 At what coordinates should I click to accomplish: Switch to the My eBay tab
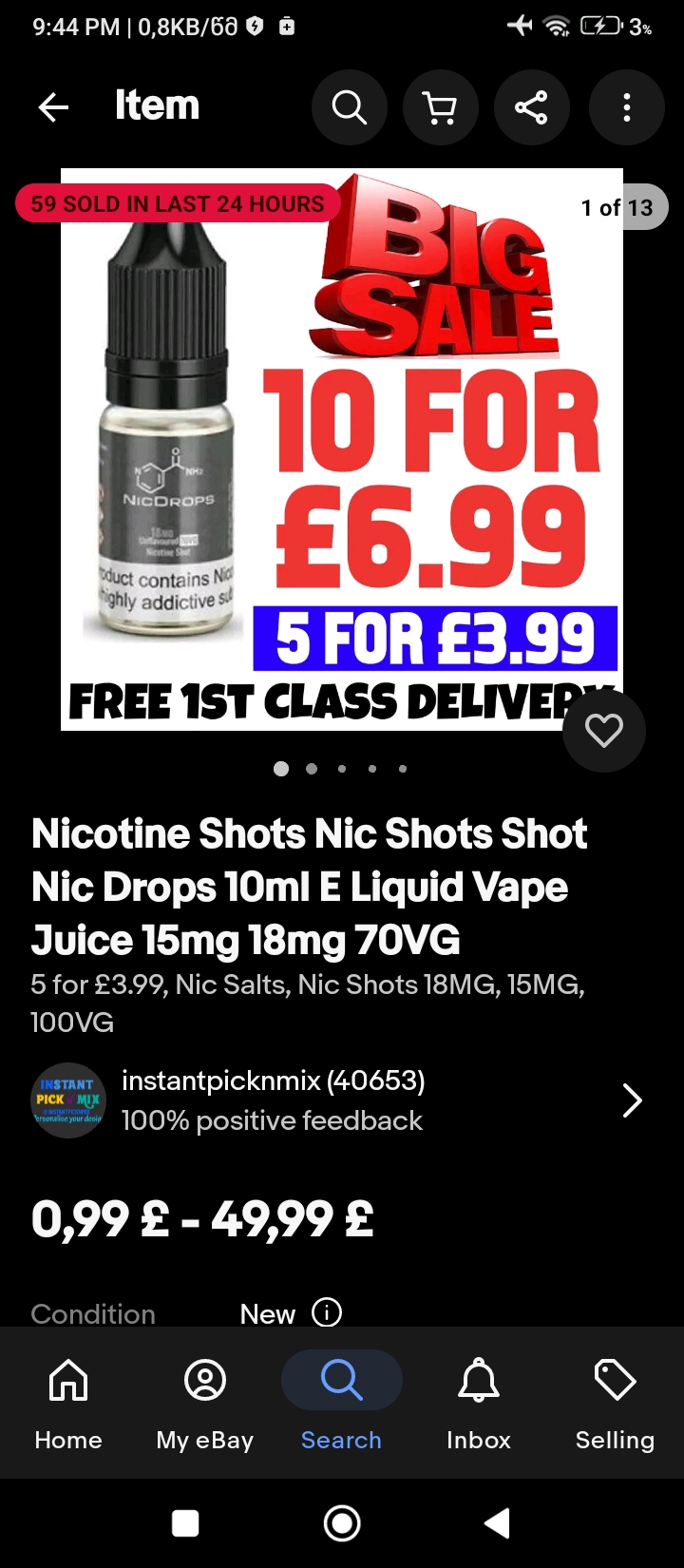click(x=205, y=1403)
